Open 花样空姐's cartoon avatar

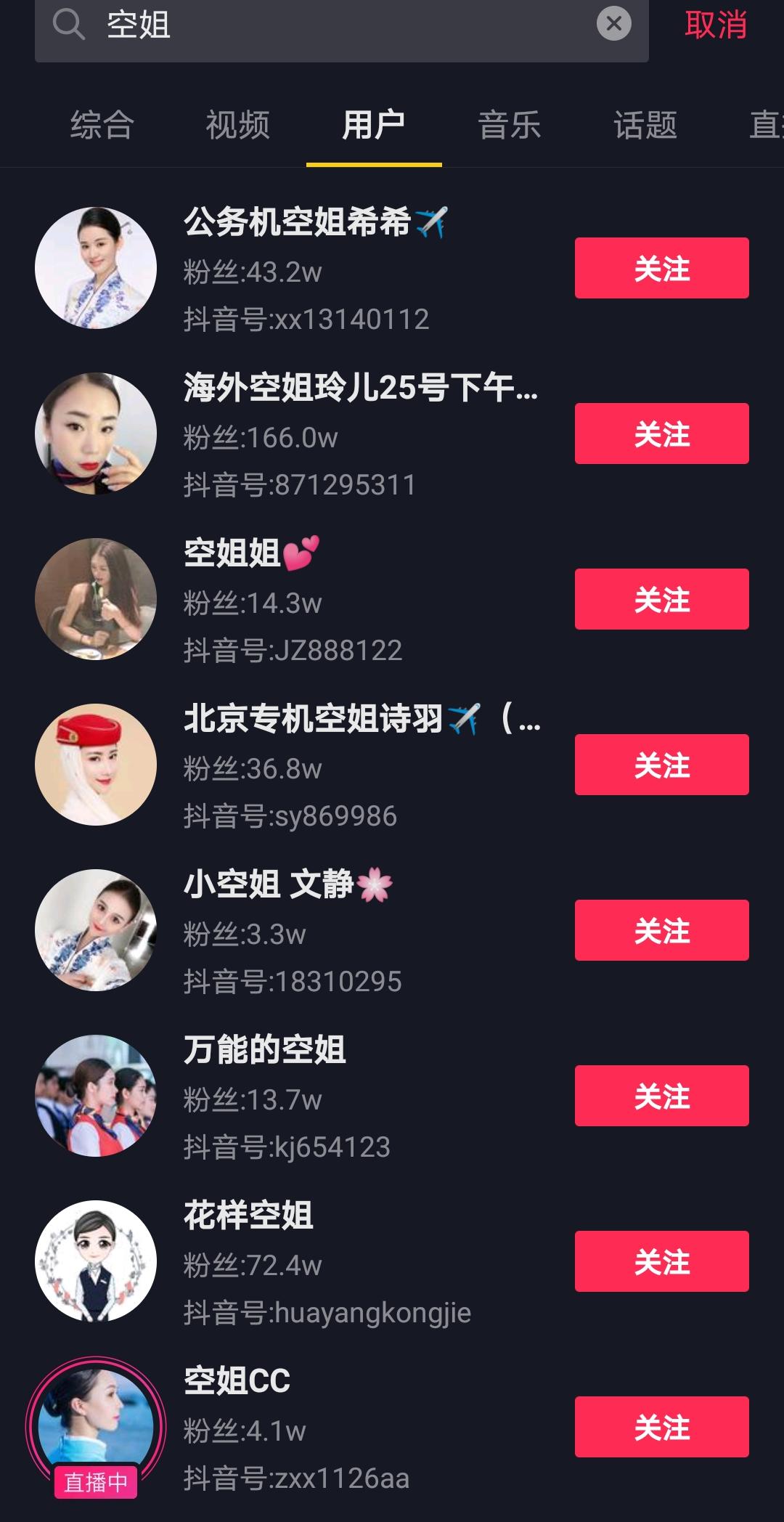click(x=98, y=1261)
